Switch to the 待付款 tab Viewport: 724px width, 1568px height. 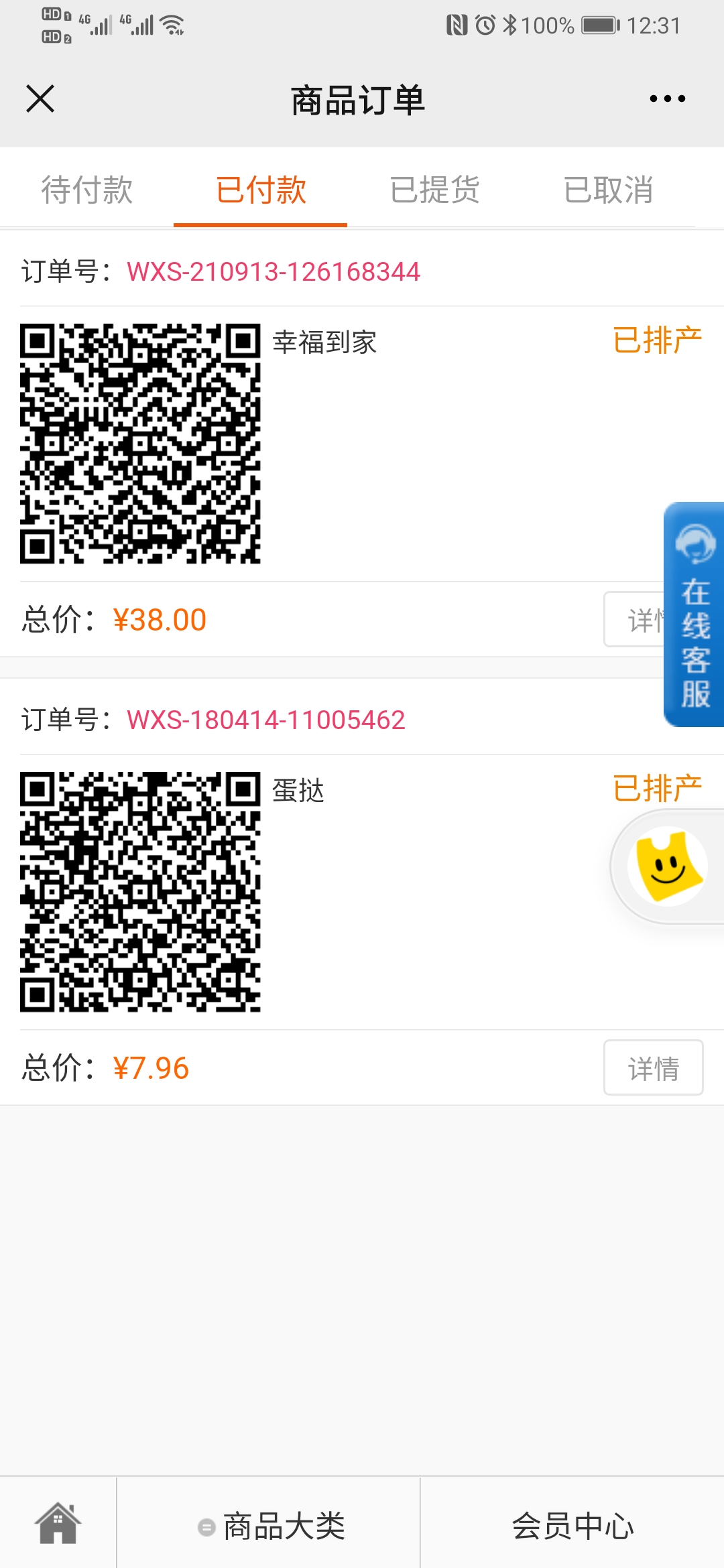point(87,190)
